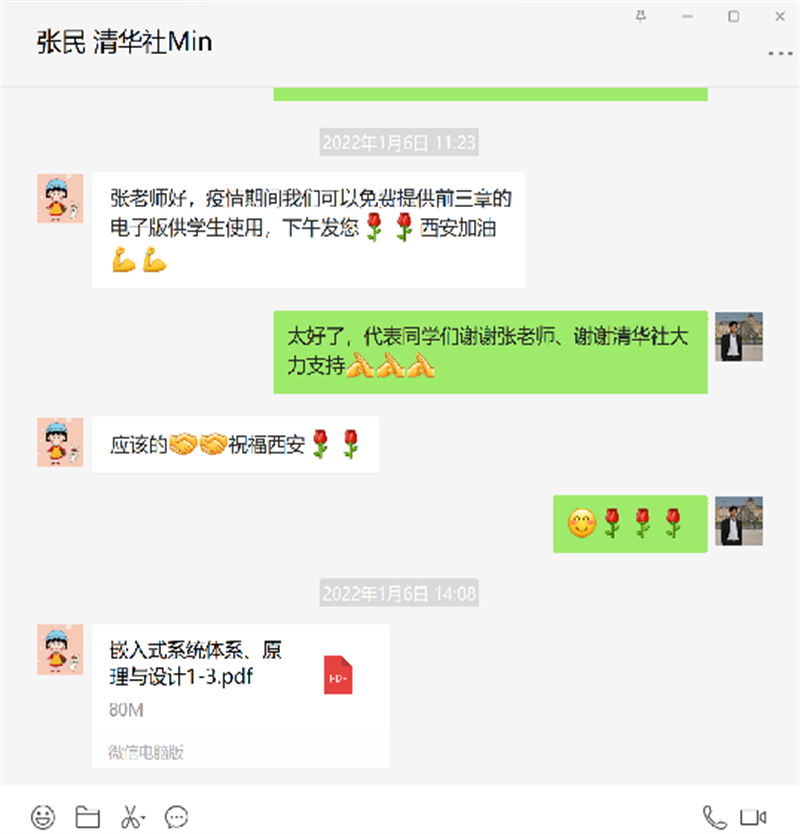Start a voice call

(714, 816)
